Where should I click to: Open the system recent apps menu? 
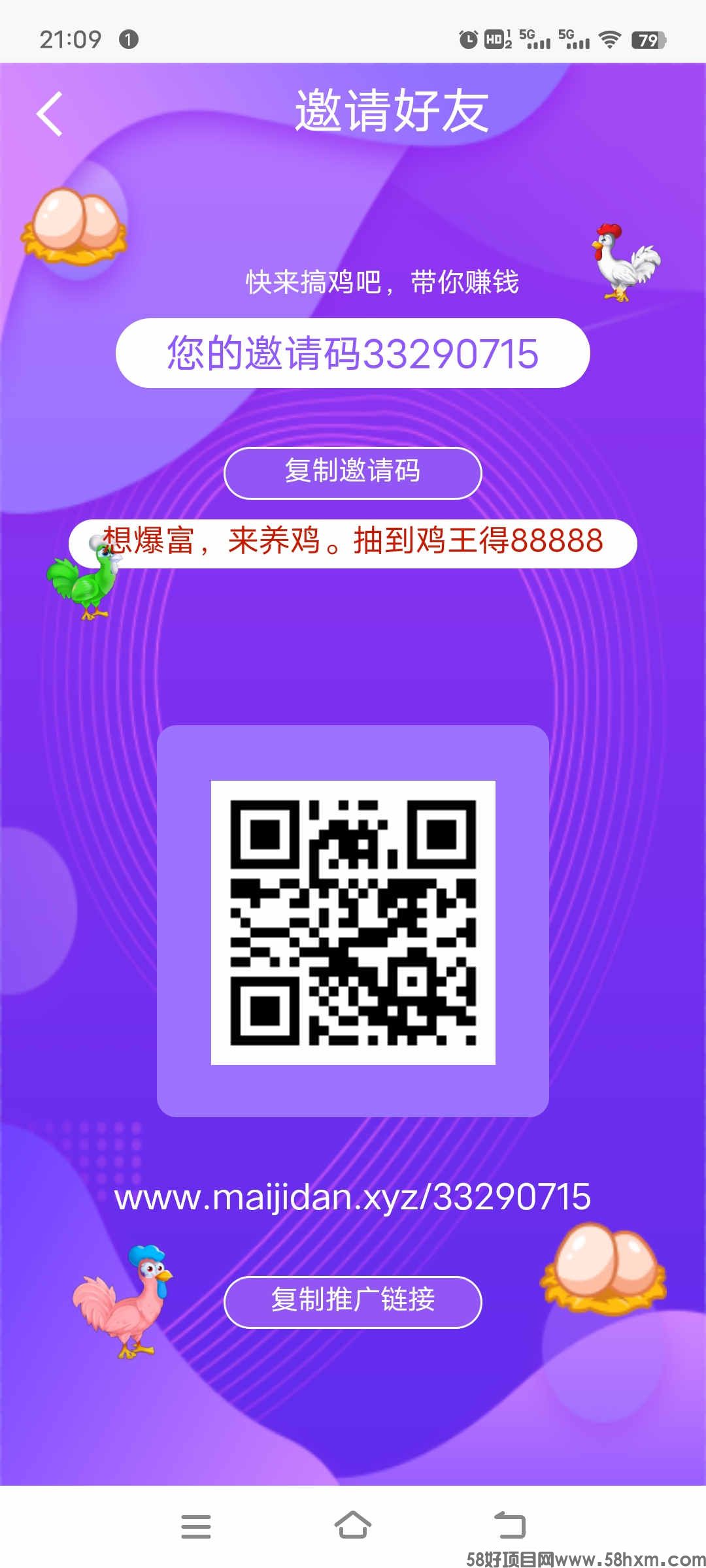195,1526
